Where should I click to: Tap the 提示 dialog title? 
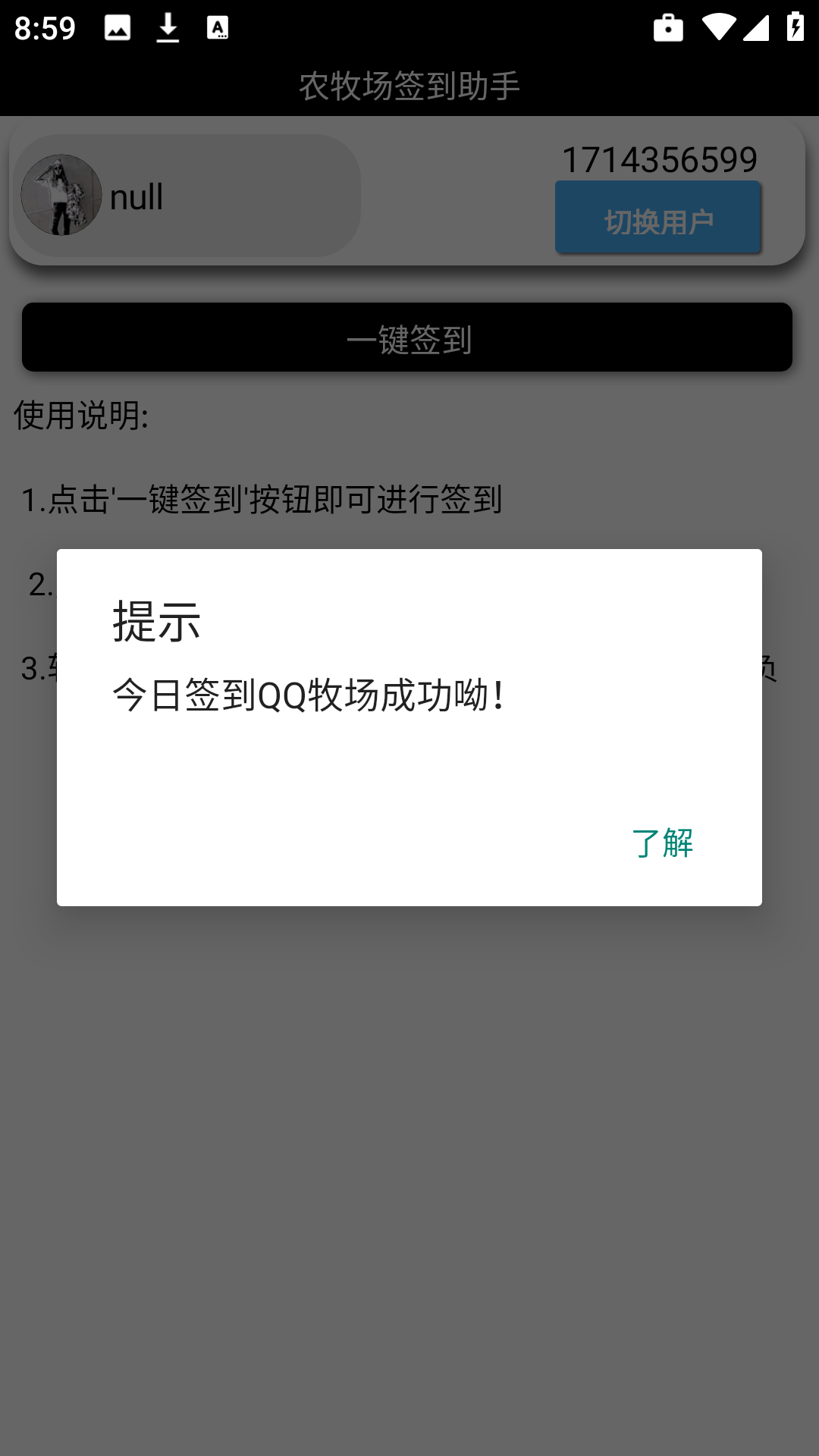[155, 624]
